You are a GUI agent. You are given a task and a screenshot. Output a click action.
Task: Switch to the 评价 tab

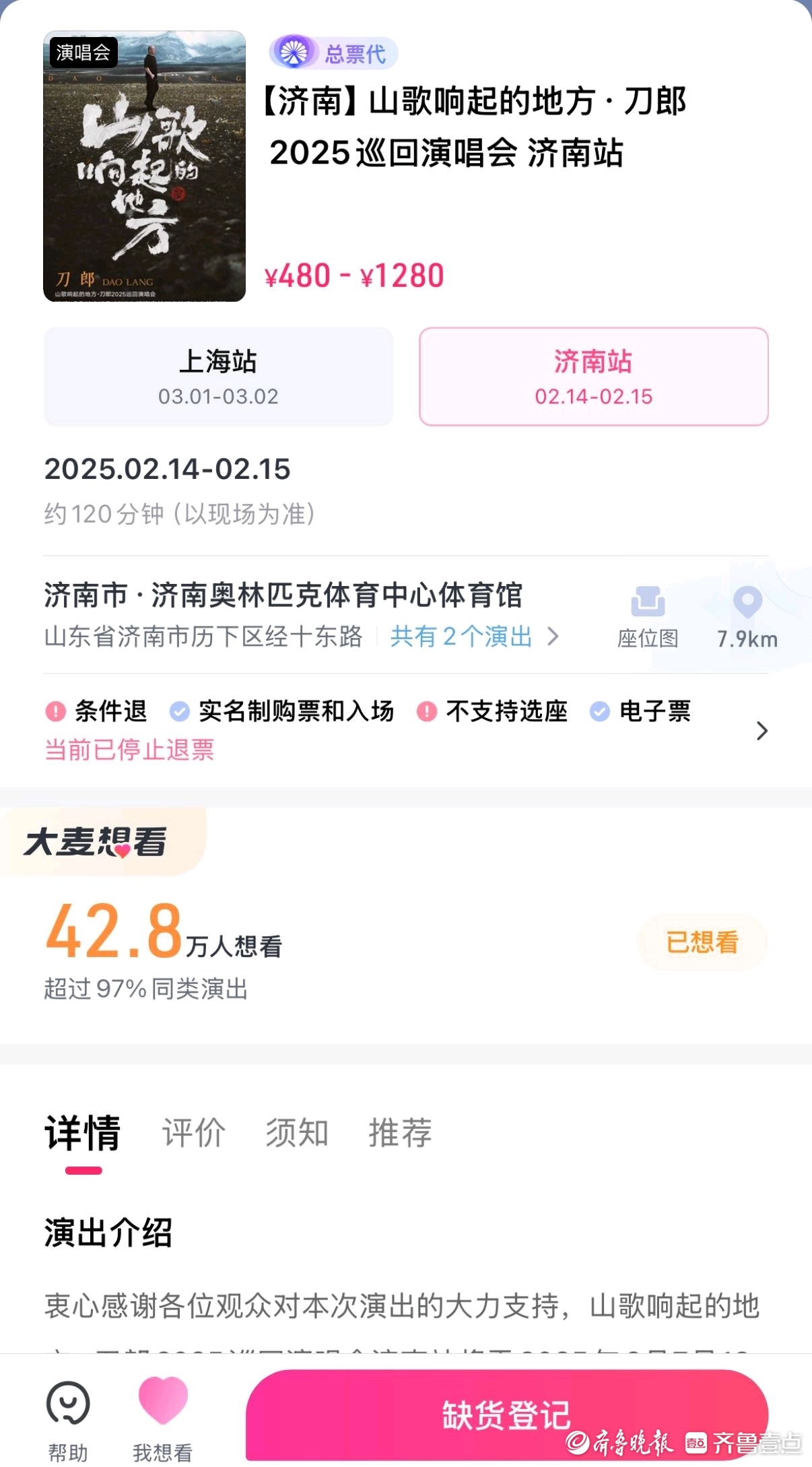tap(194, 1132)
